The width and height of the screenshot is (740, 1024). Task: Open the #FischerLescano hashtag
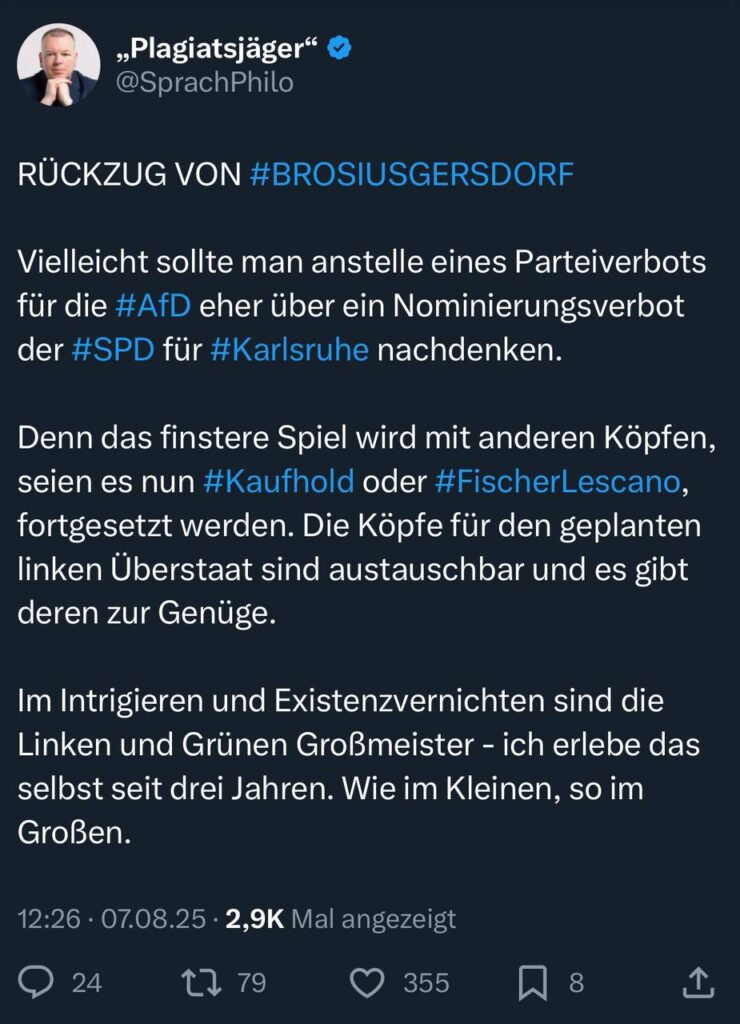[559, 481]
